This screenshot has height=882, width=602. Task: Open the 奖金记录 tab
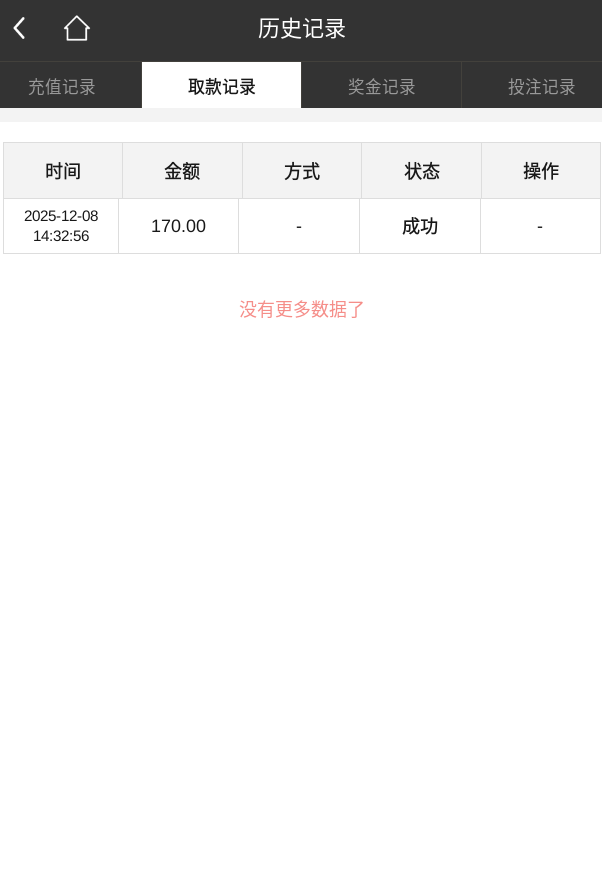pyautogui.click(x=381, y=87)
